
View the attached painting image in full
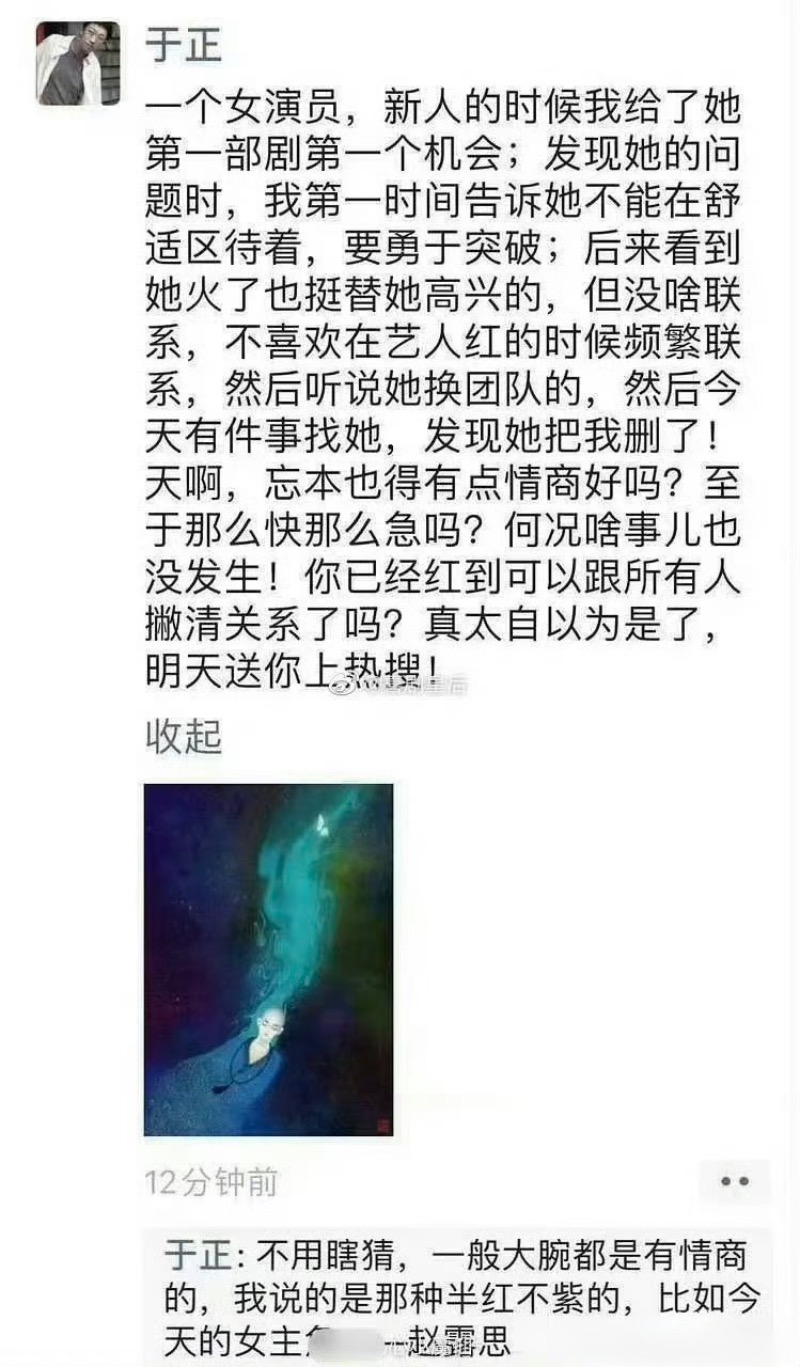click(268, 959)
